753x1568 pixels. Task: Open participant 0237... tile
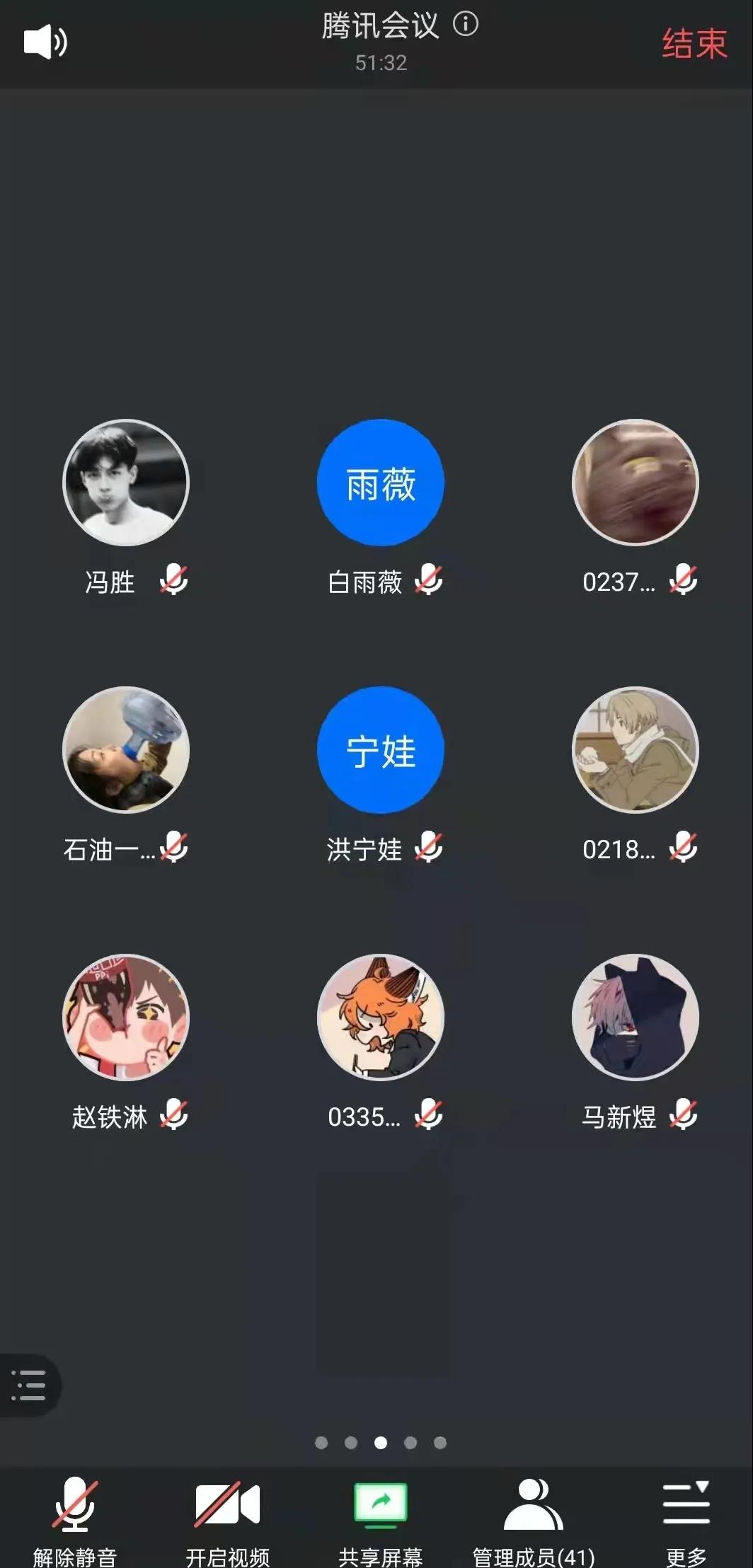(x=635, y=483)
